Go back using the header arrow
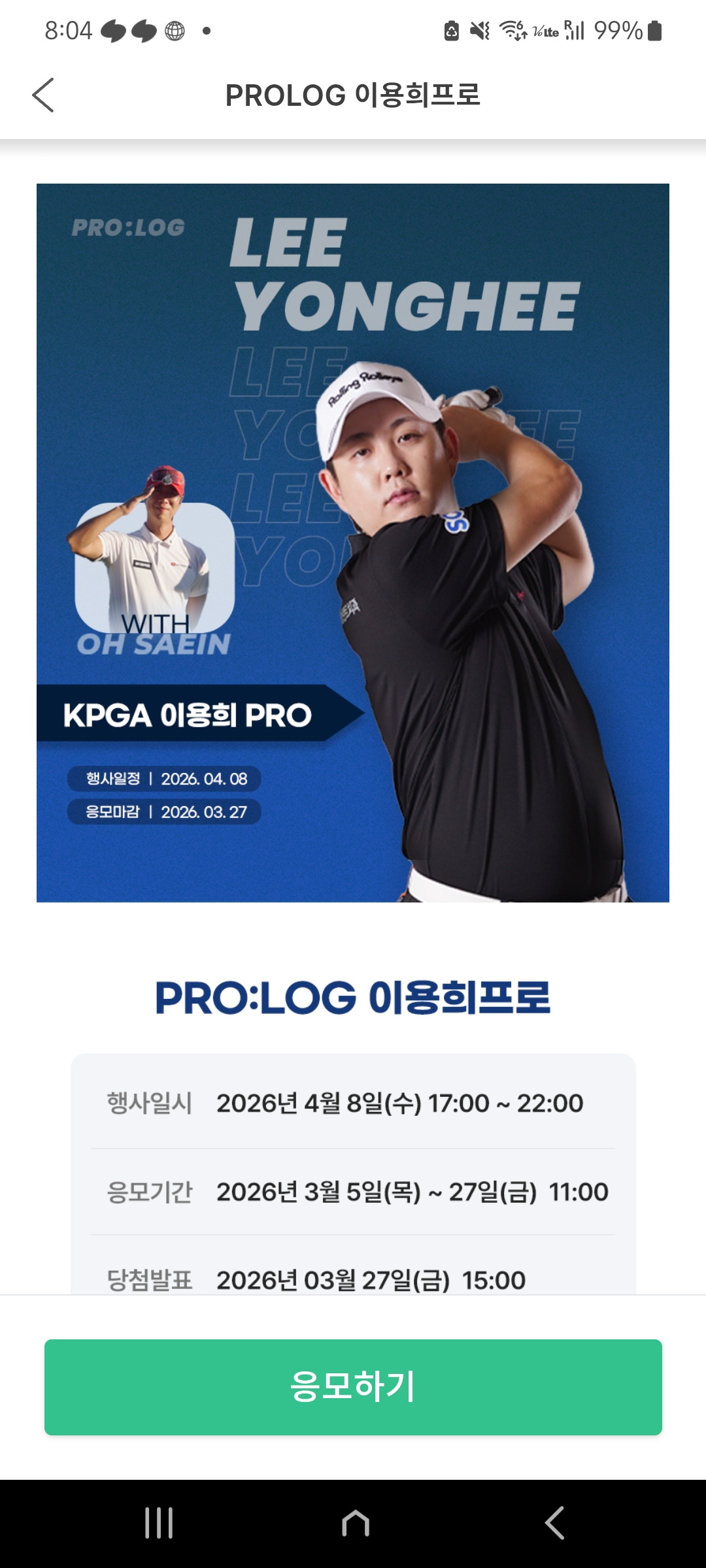The height and width of the screenshot is (1568, 706). pos(43,95)
